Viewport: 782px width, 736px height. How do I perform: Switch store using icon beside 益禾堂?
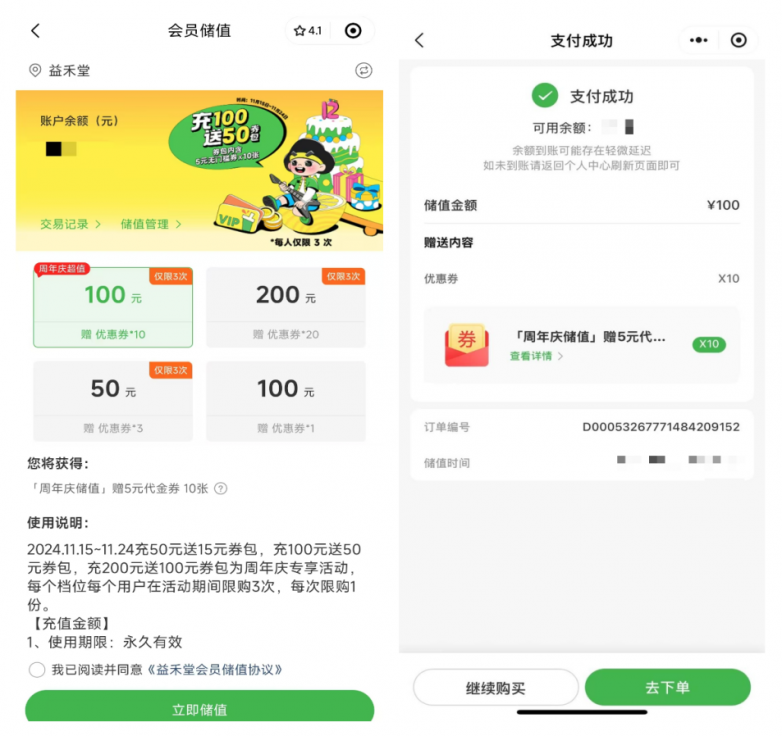click(364, 71)
